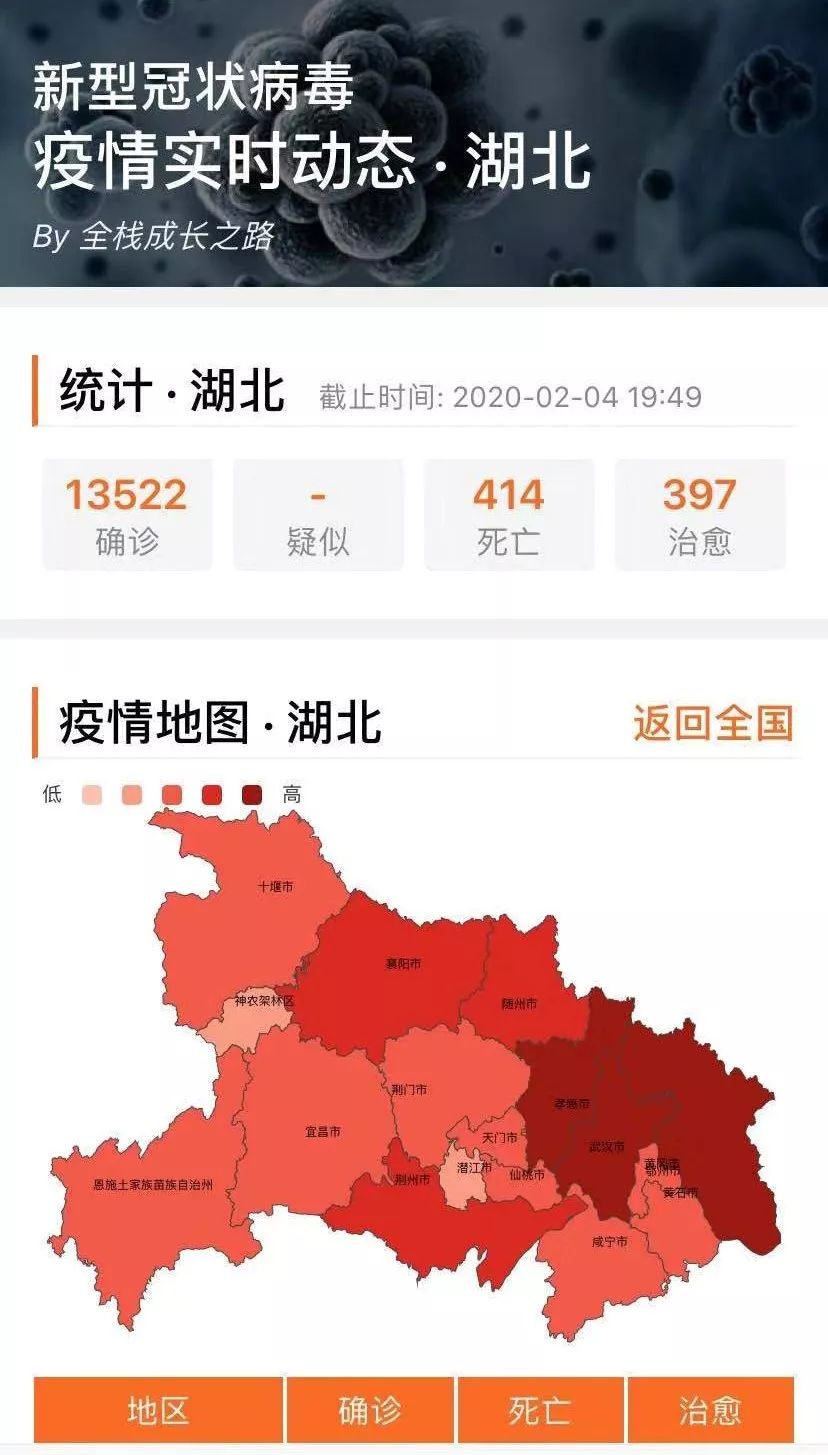Select 宜昌市 region on the map

322,1132
